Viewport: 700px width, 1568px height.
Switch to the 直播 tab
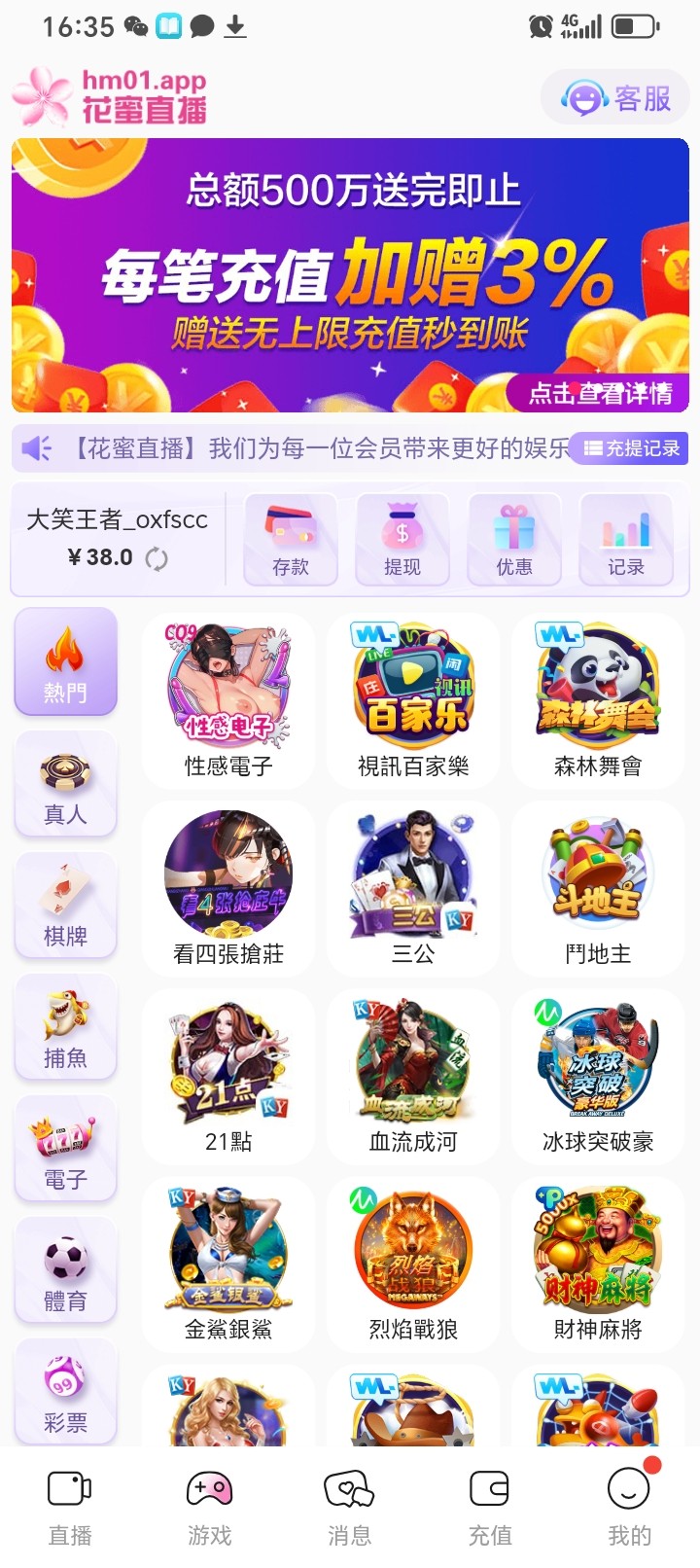point(70,1506)
